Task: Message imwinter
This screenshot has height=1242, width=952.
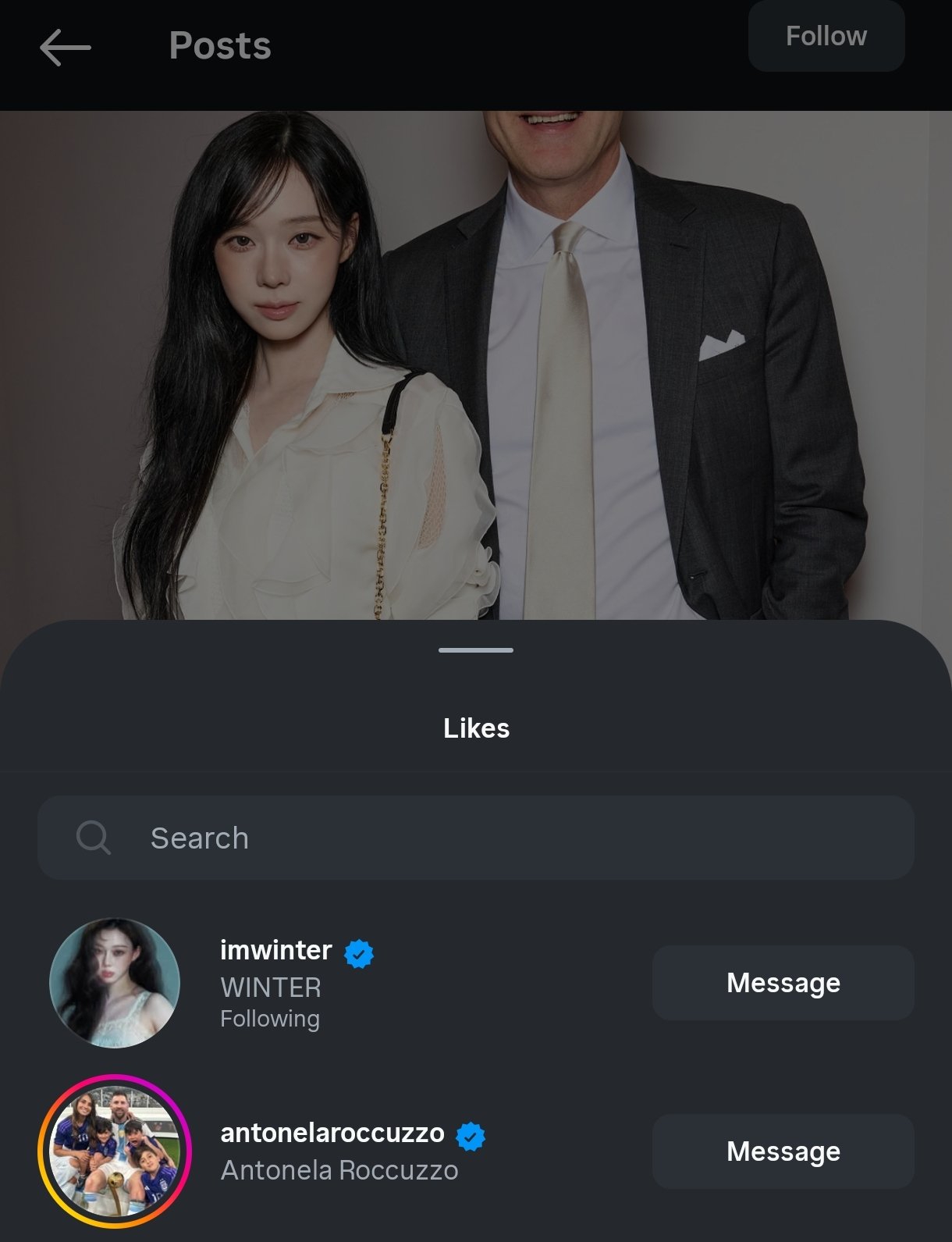Action: (783, 982)
